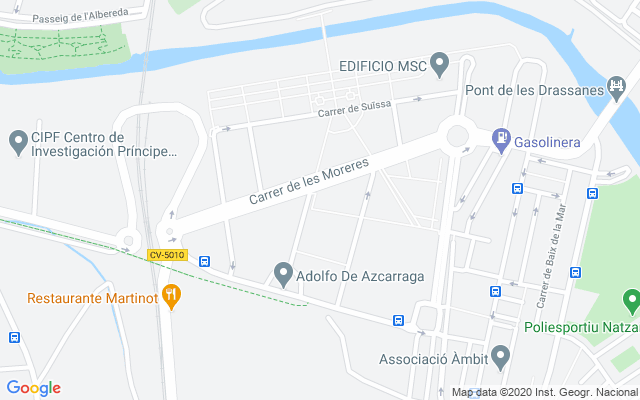Open CIPF Centro de Investigación Príncipe marker
The image size is (640, 400).
[17, 142]
